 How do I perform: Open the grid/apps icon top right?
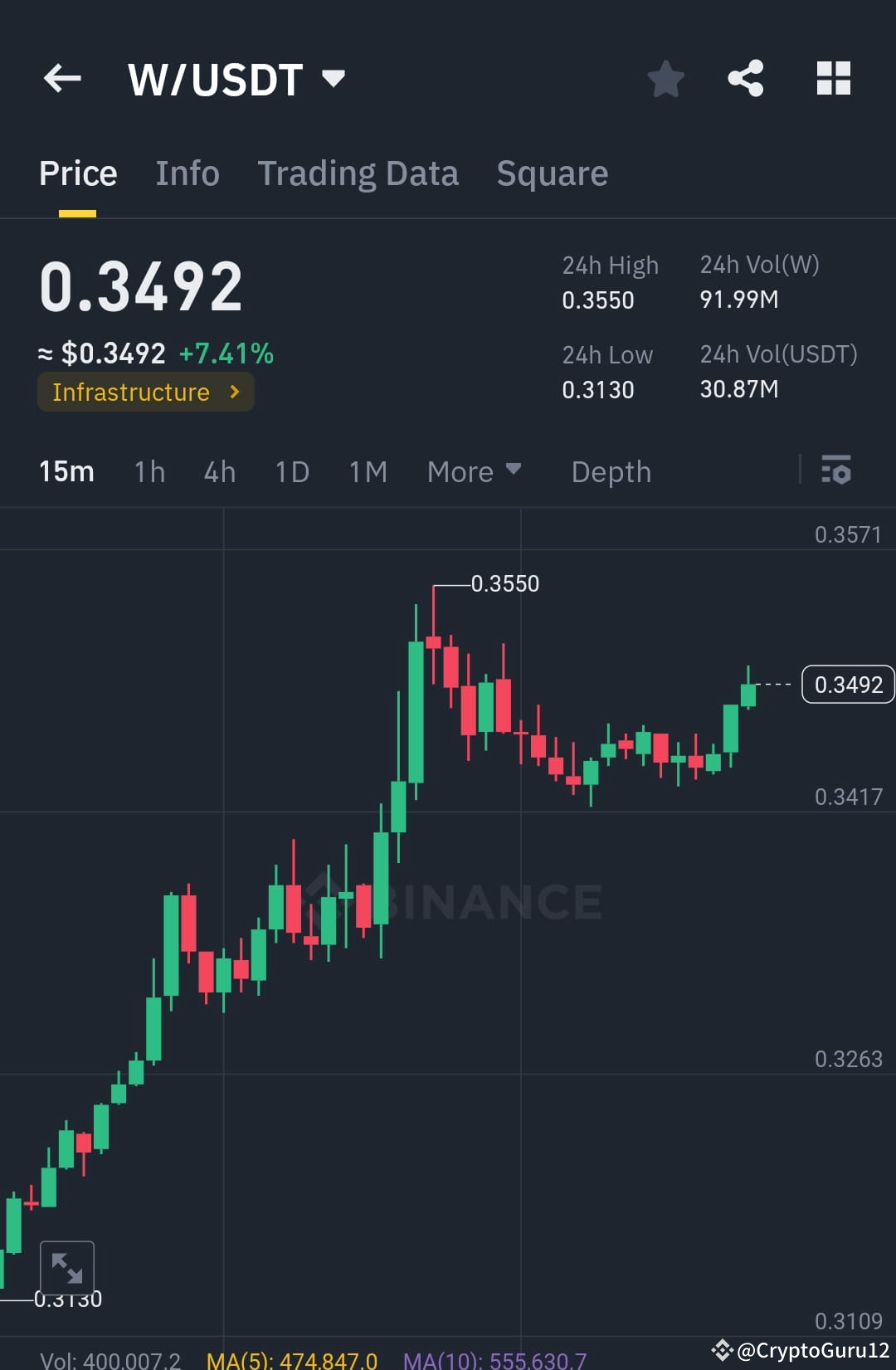(833, 78)
